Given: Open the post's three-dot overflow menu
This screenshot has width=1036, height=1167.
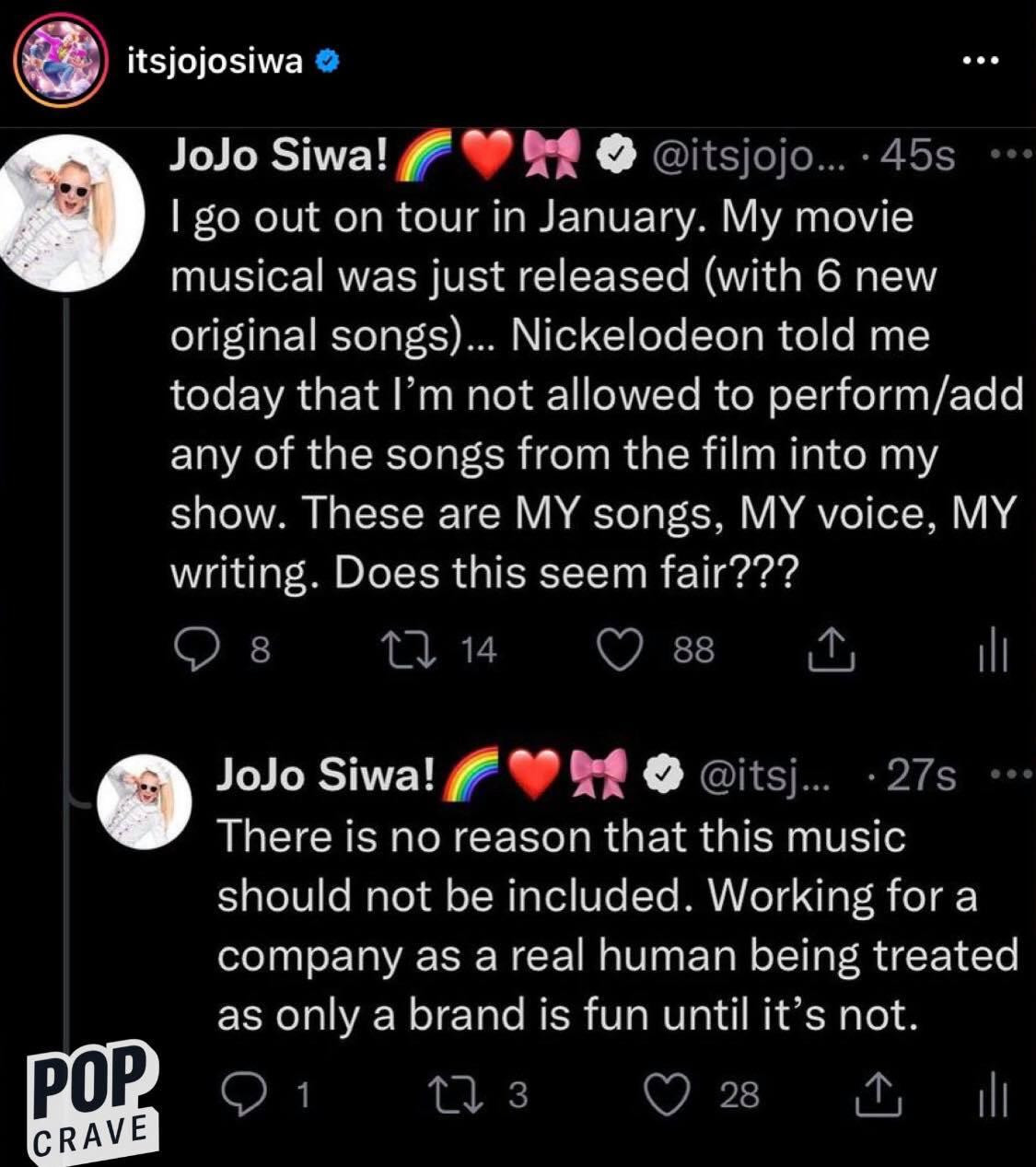Looking at the screenshot, I should coord(979,62).
